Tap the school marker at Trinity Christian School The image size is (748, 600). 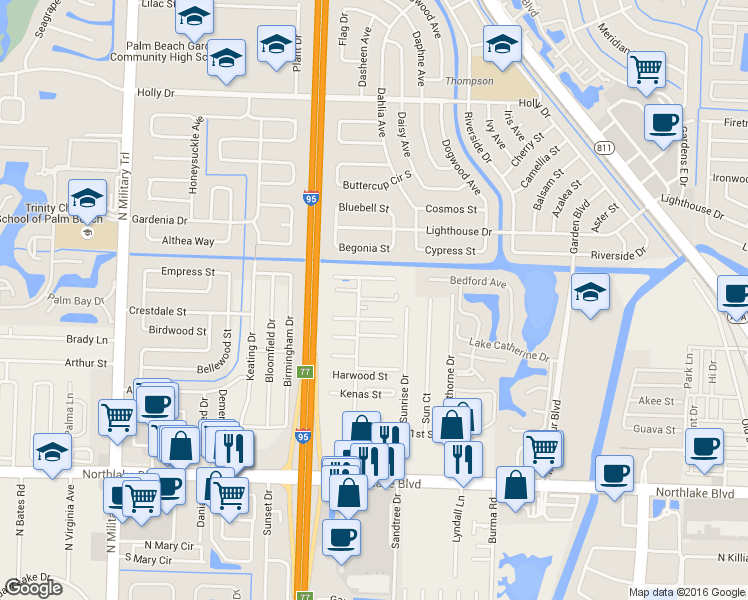[x=87, y=198]
